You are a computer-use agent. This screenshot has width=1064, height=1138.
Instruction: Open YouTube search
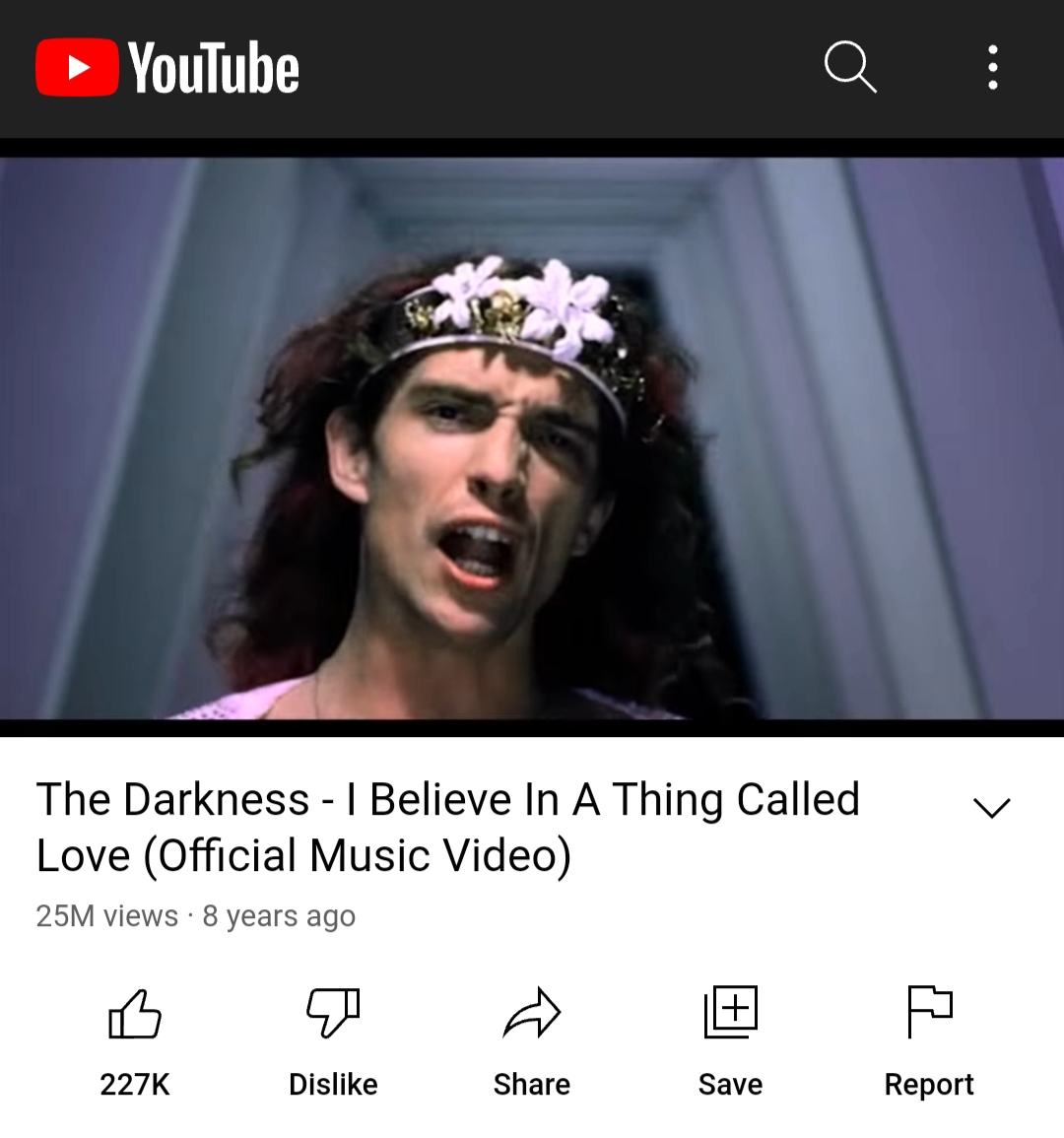(850, 67)
